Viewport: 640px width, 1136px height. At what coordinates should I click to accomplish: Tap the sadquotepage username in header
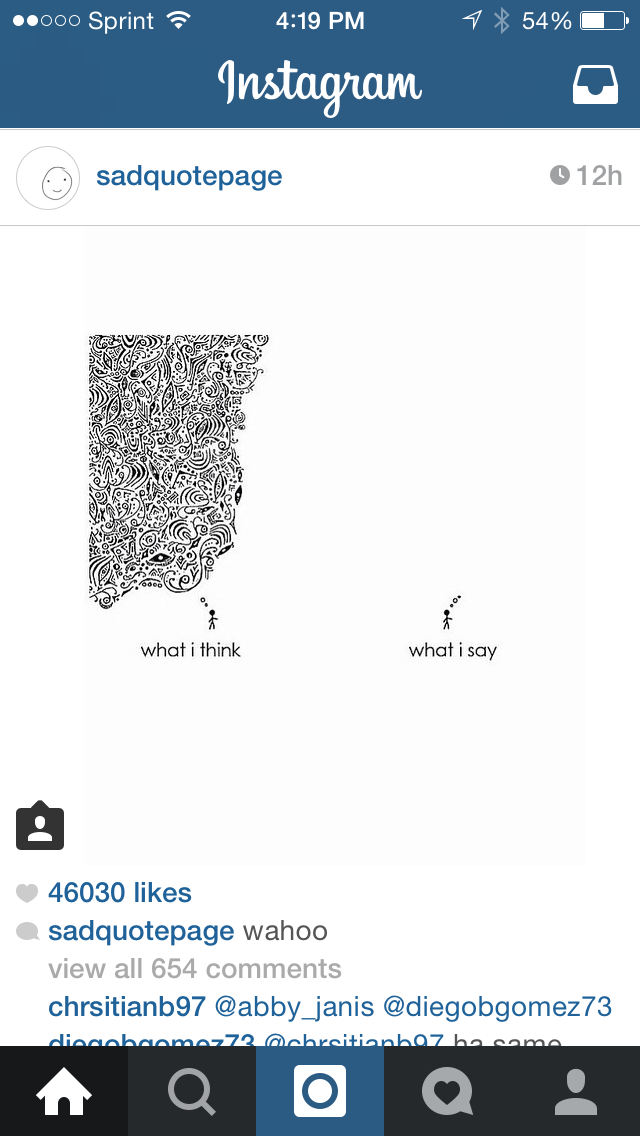(x=189, y=176)
